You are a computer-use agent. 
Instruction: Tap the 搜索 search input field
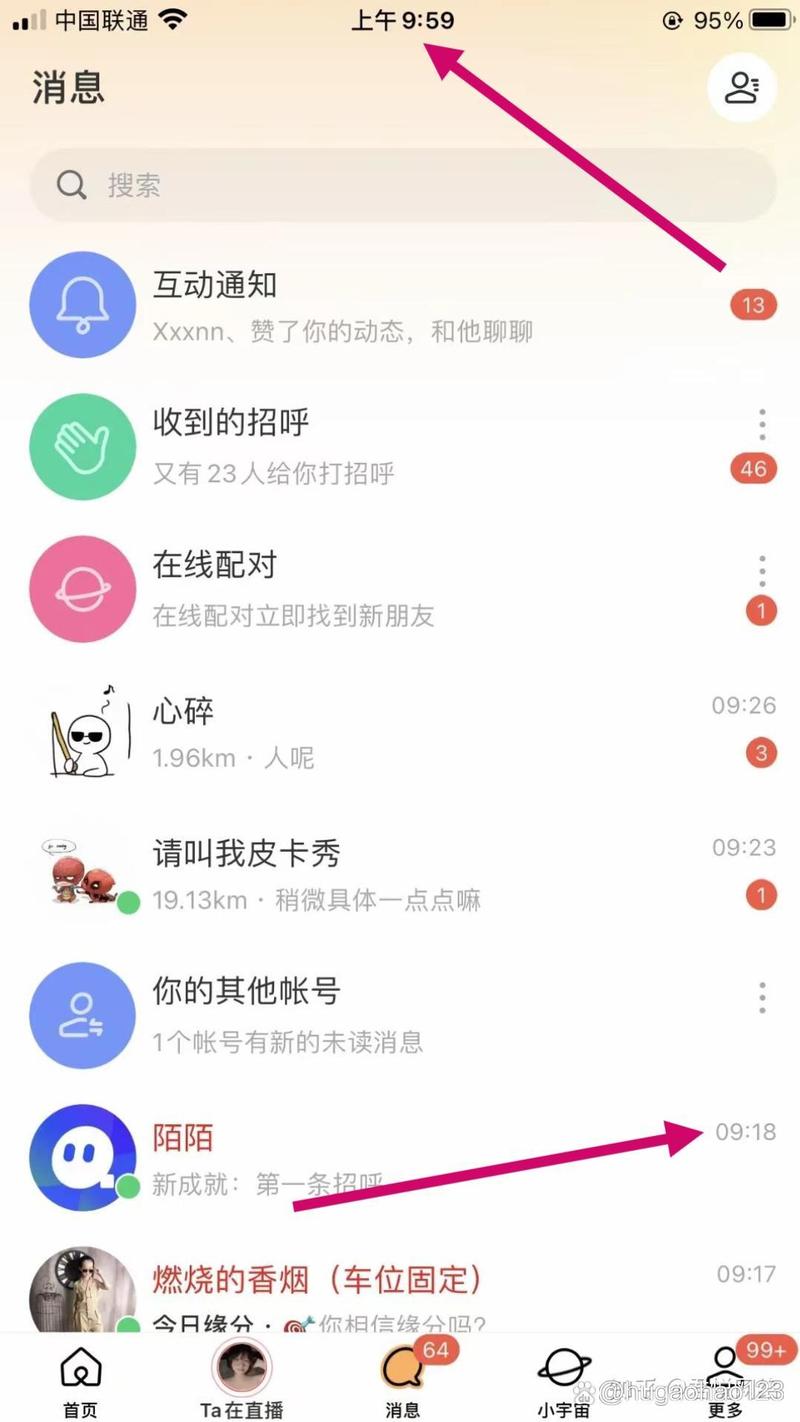coord(400,185)
